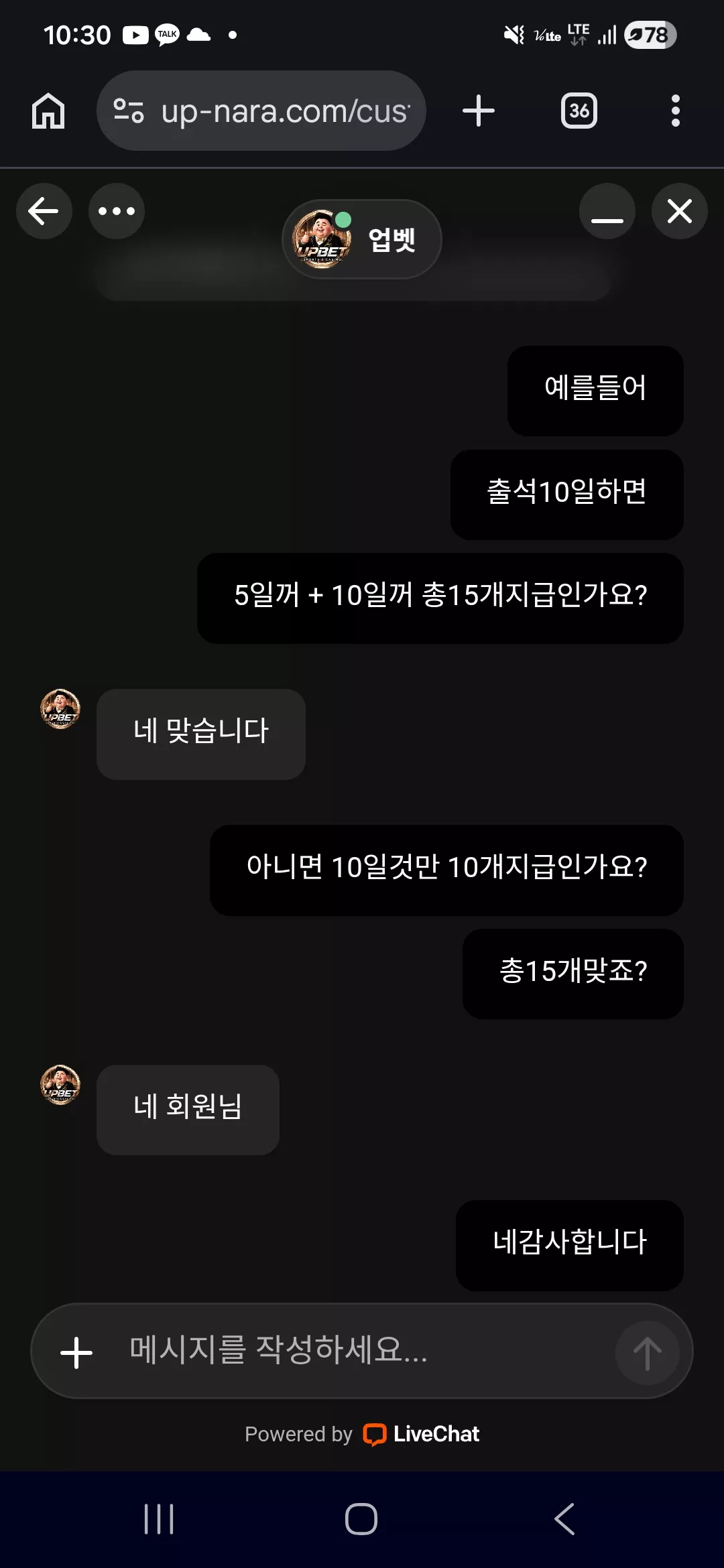Tap the up-nara.com address bar
This screenshot has height=1568, width=724.
tap(261, 111)
